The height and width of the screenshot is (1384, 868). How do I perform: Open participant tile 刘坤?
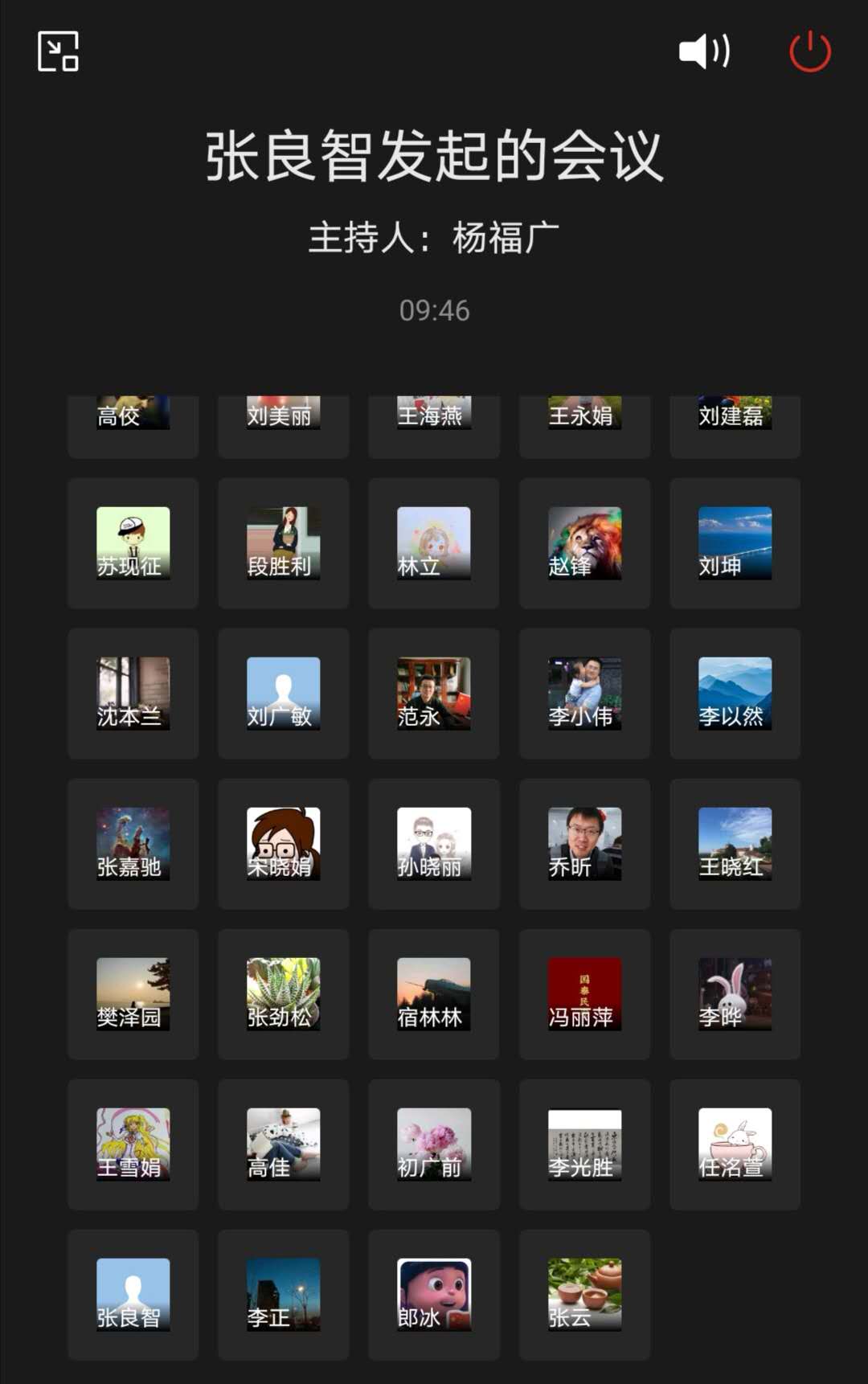pos(735,543)
